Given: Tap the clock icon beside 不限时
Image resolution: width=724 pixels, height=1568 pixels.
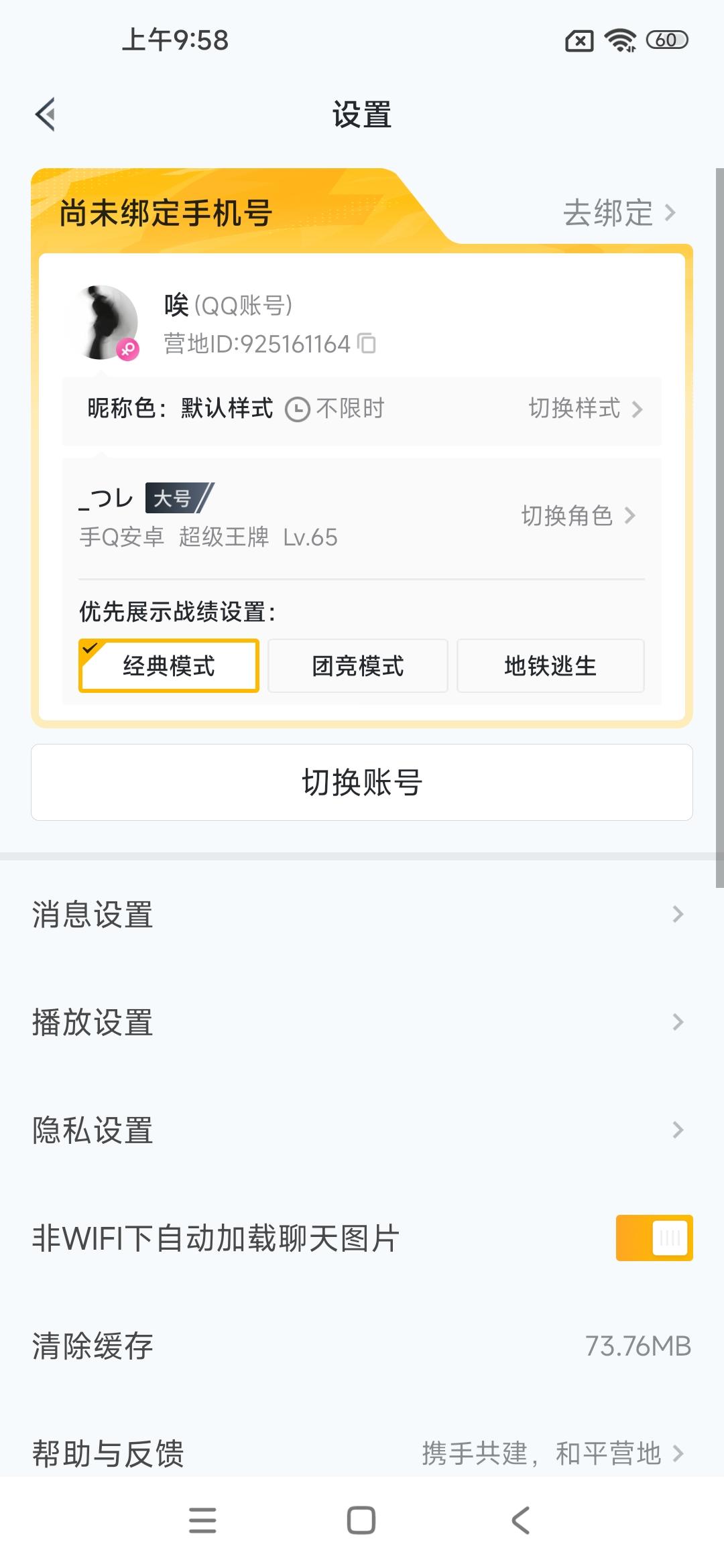Looking at the screenshot, I should [297, 408].
